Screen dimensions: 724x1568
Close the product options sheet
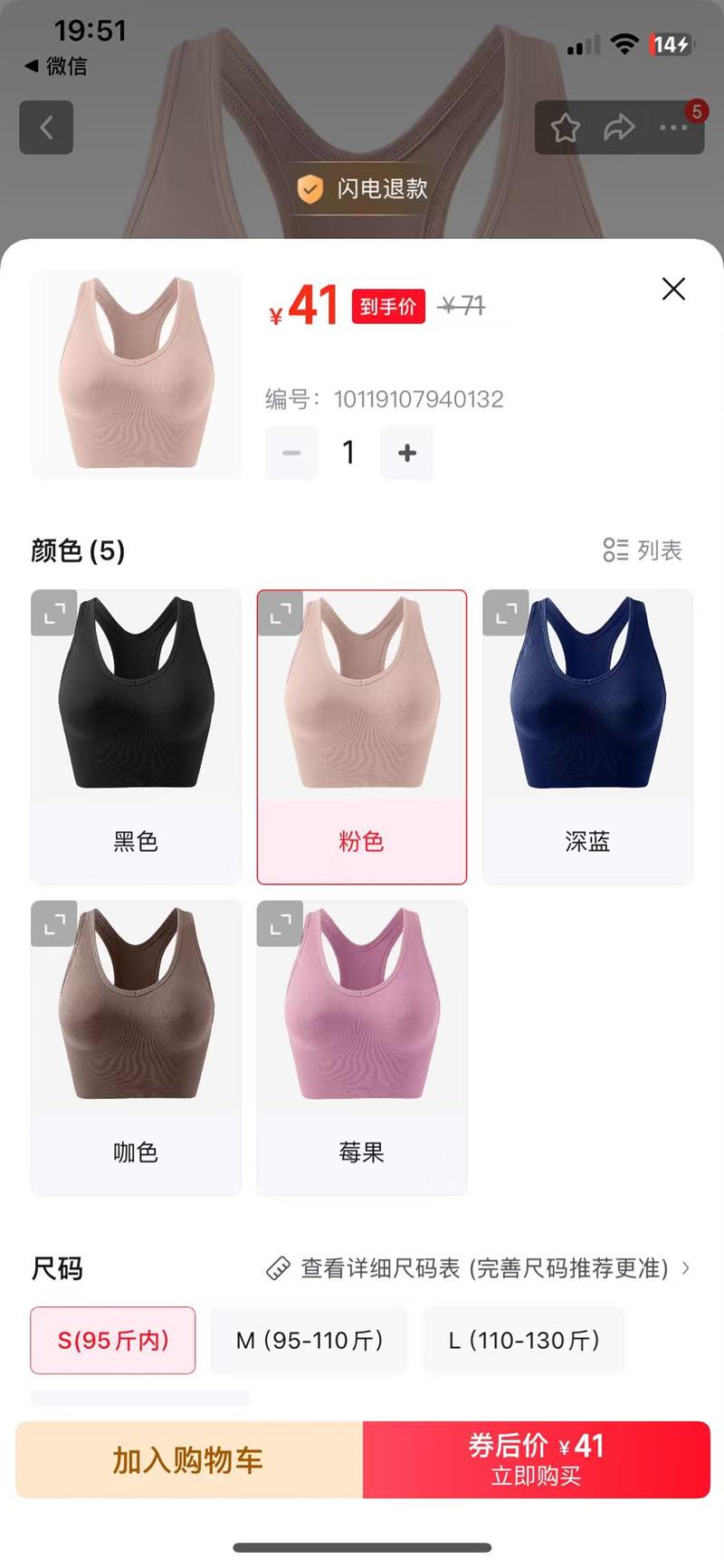pyautogui.click(x=673, y=289)
